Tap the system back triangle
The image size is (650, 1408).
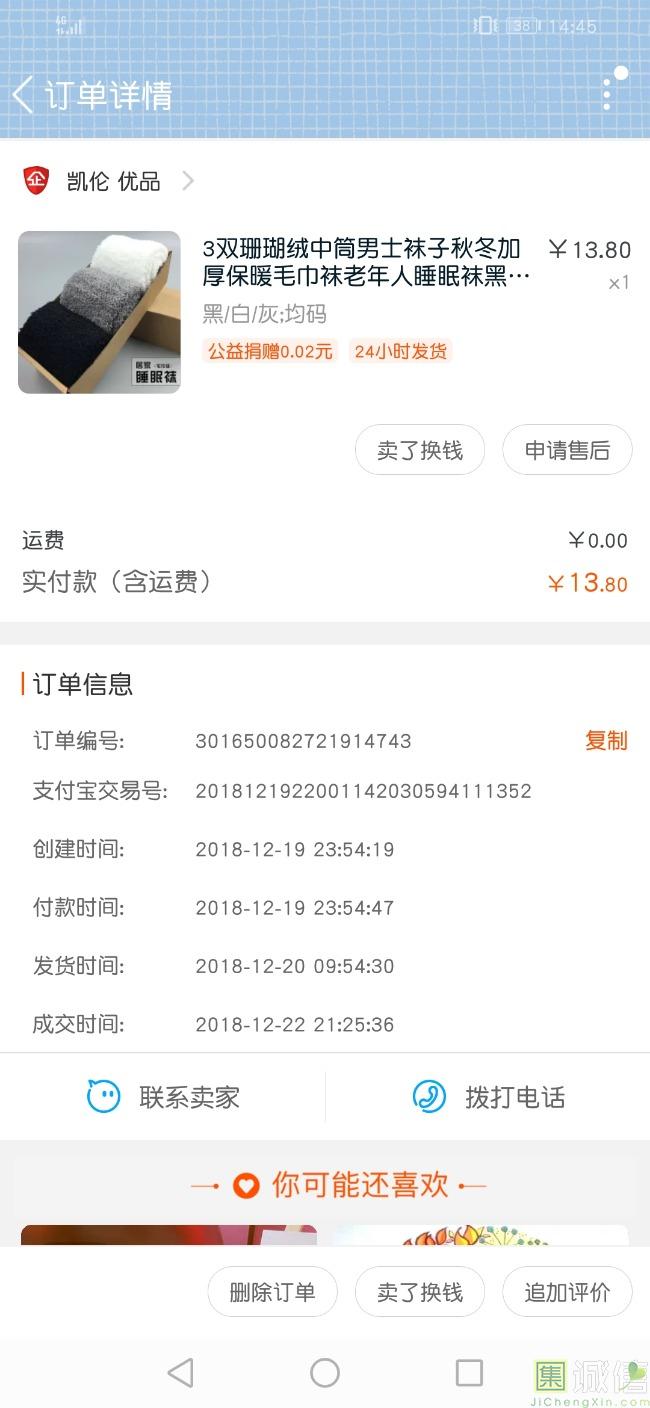[x=181, y=1373]
